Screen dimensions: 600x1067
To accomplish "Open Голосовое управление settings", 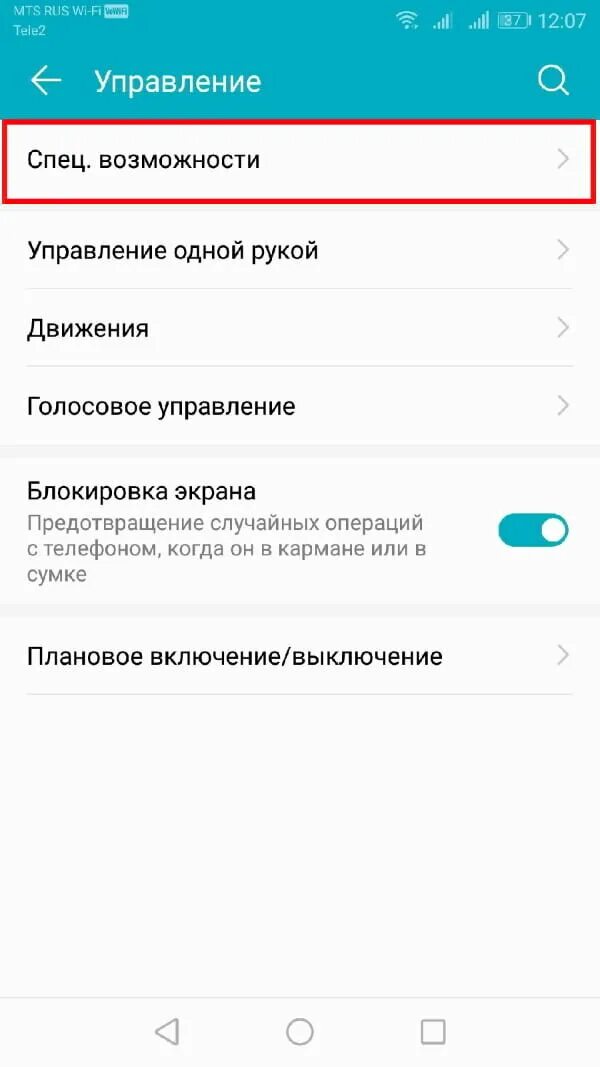I will 300,406.
